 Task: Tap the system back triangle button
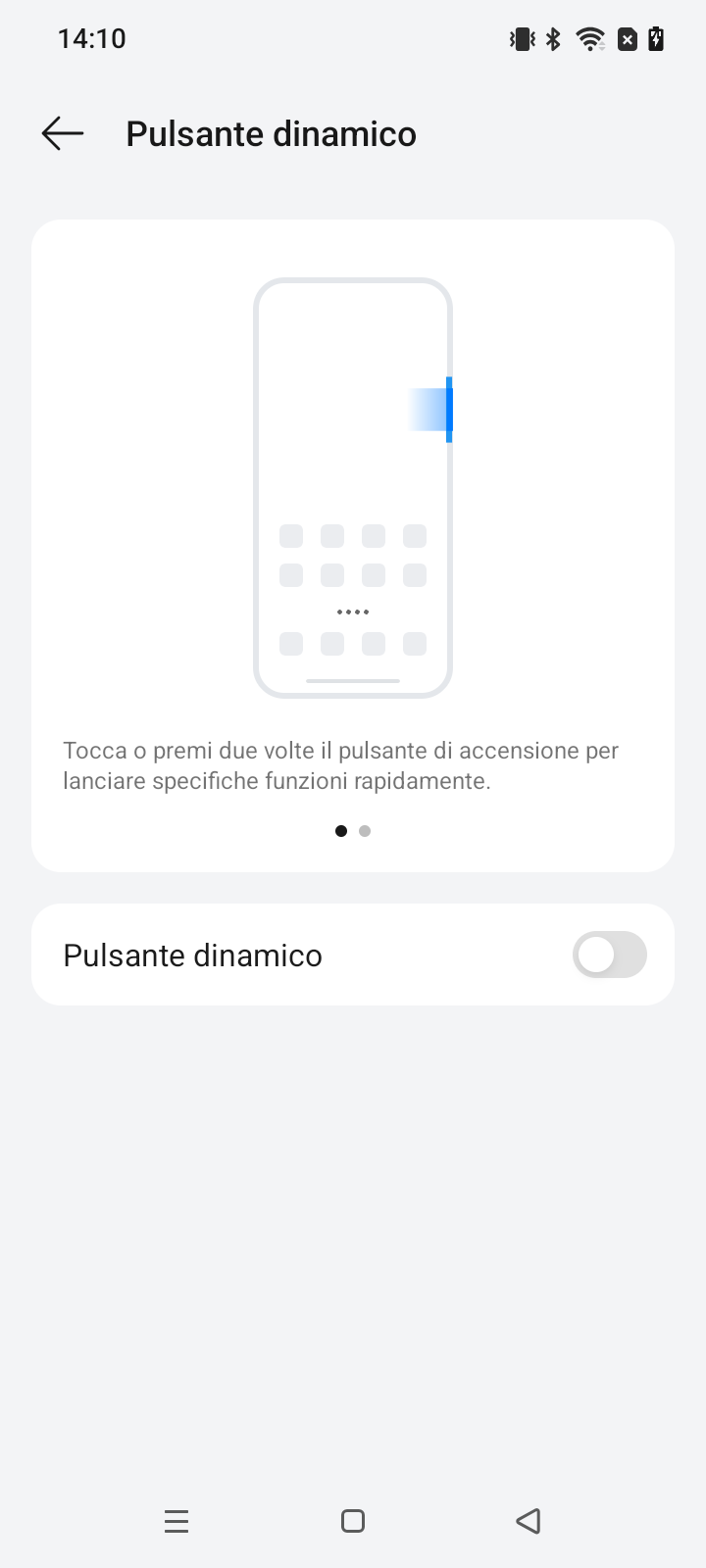click(x=529, y=1521)
